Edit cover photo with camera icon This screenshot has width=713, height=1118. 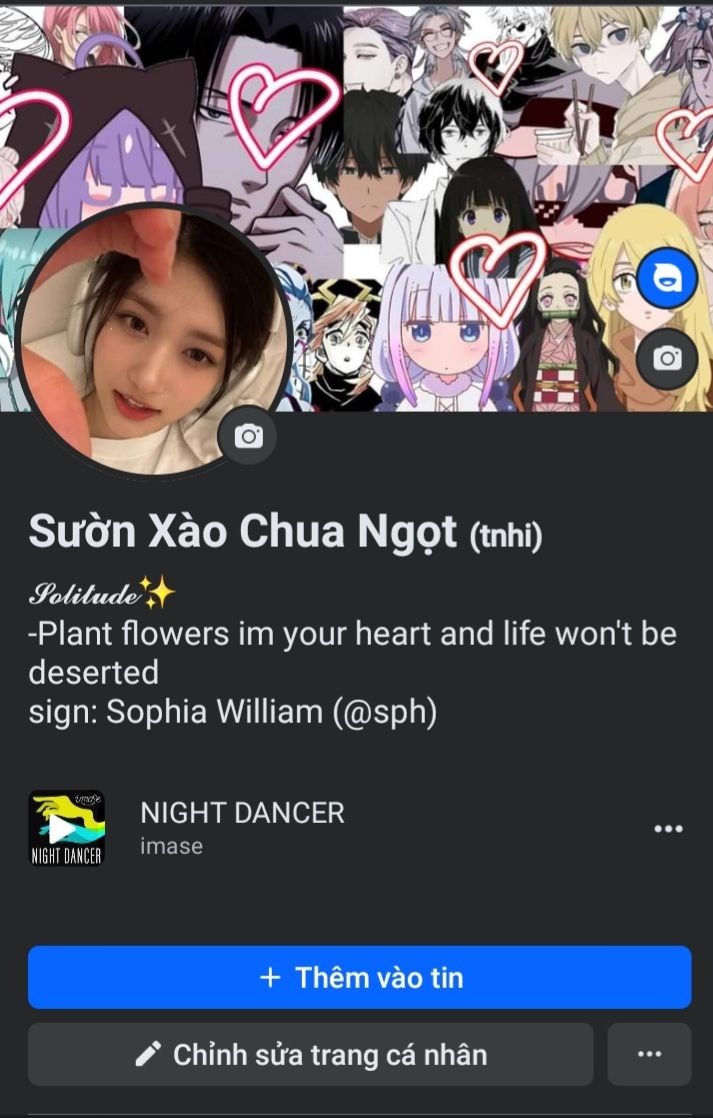[x=666, y=359]
